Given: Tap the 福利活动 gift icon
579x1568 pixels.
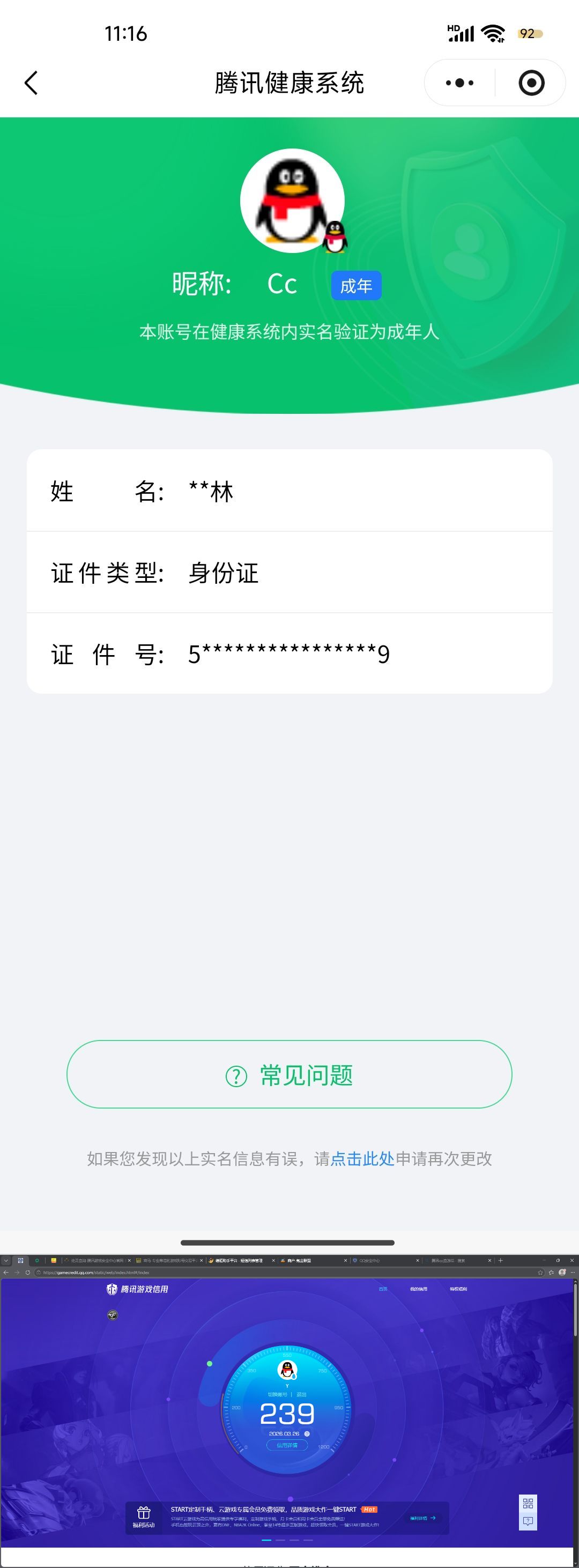Looking at the screenshot, I should coord(144,1511).
